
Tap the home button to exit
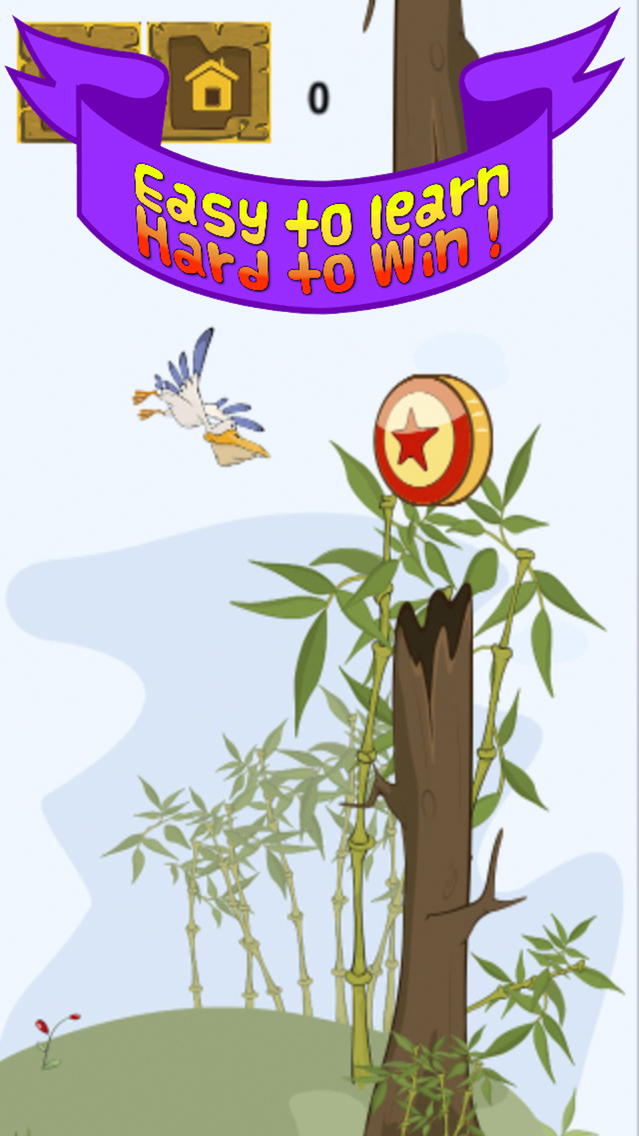pyautogui.click(x=210, y=82)
